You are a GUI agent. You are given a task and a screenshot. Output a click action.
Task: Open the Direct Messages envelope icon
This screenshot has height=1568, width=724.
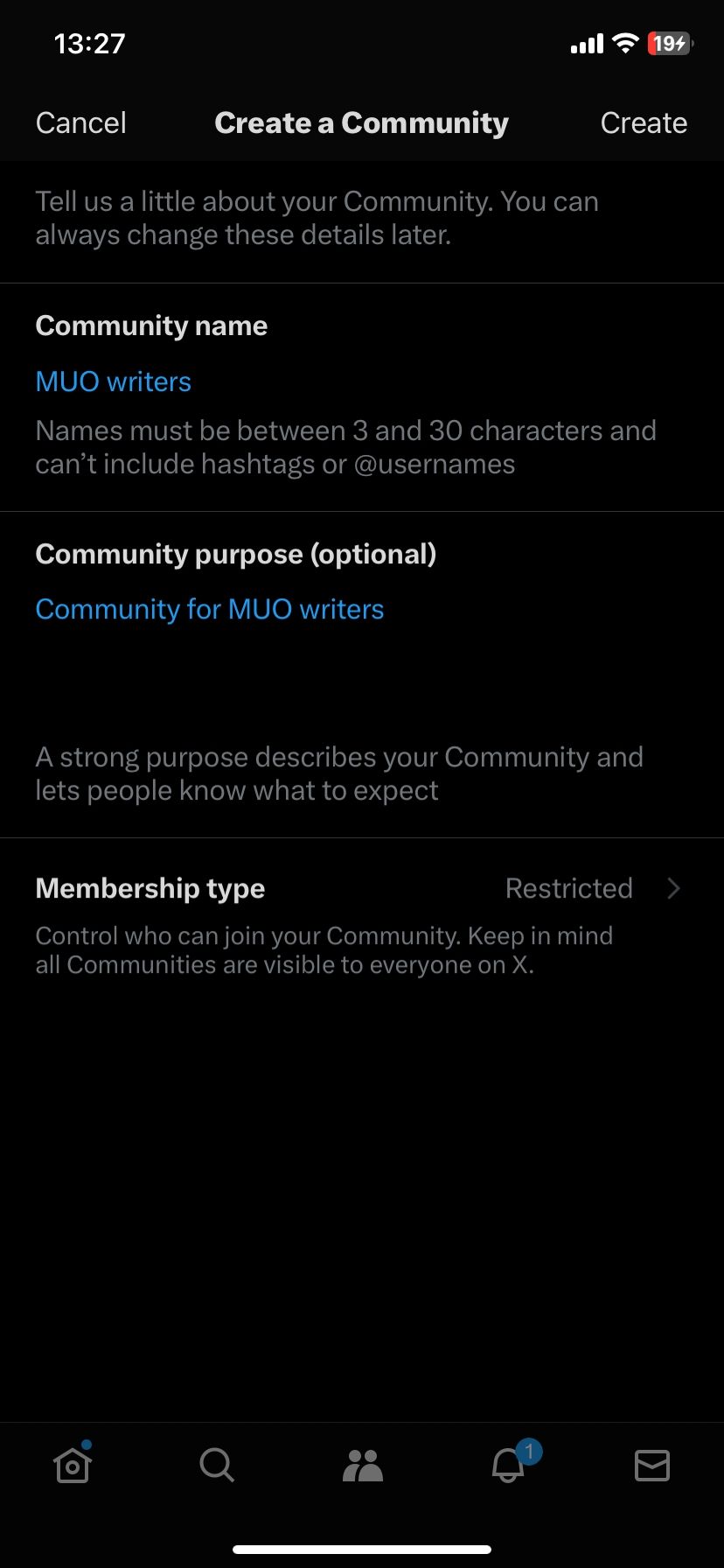(651, 1466)
